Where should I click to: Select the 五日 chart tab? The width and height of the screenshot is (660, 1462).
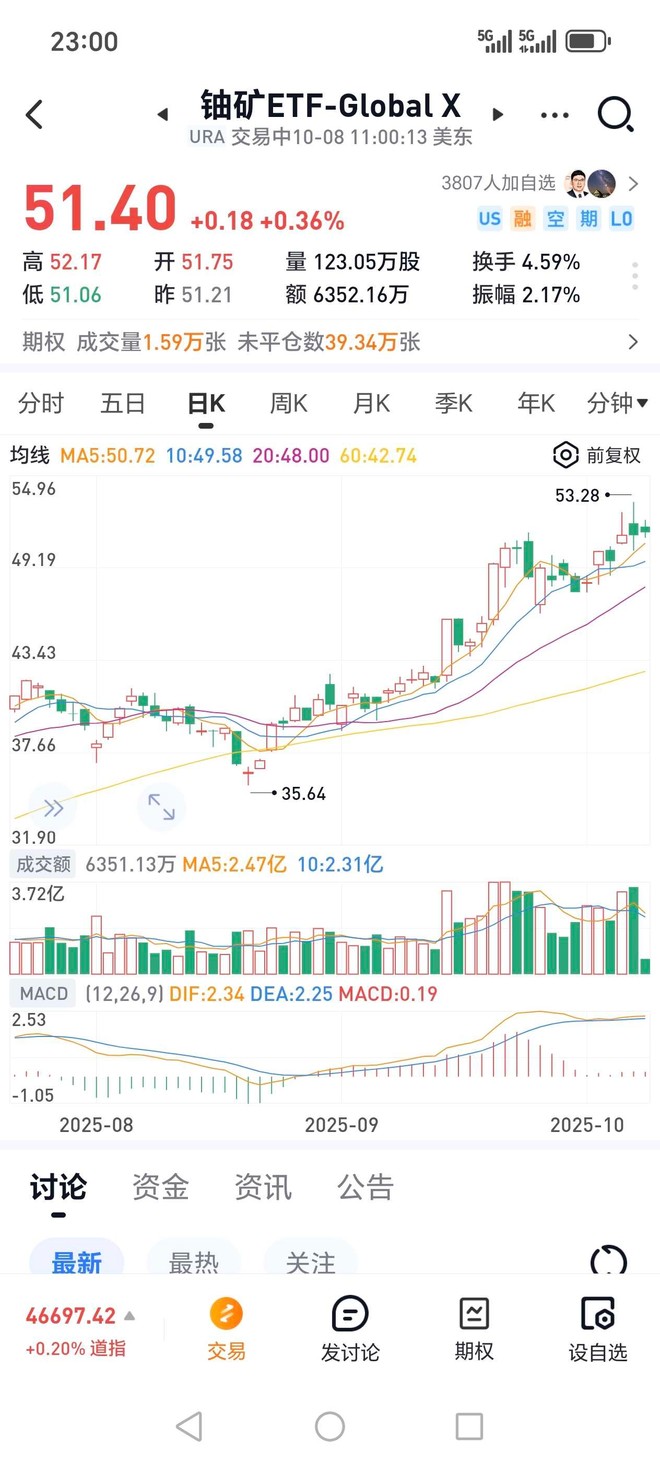coord(123,404)
